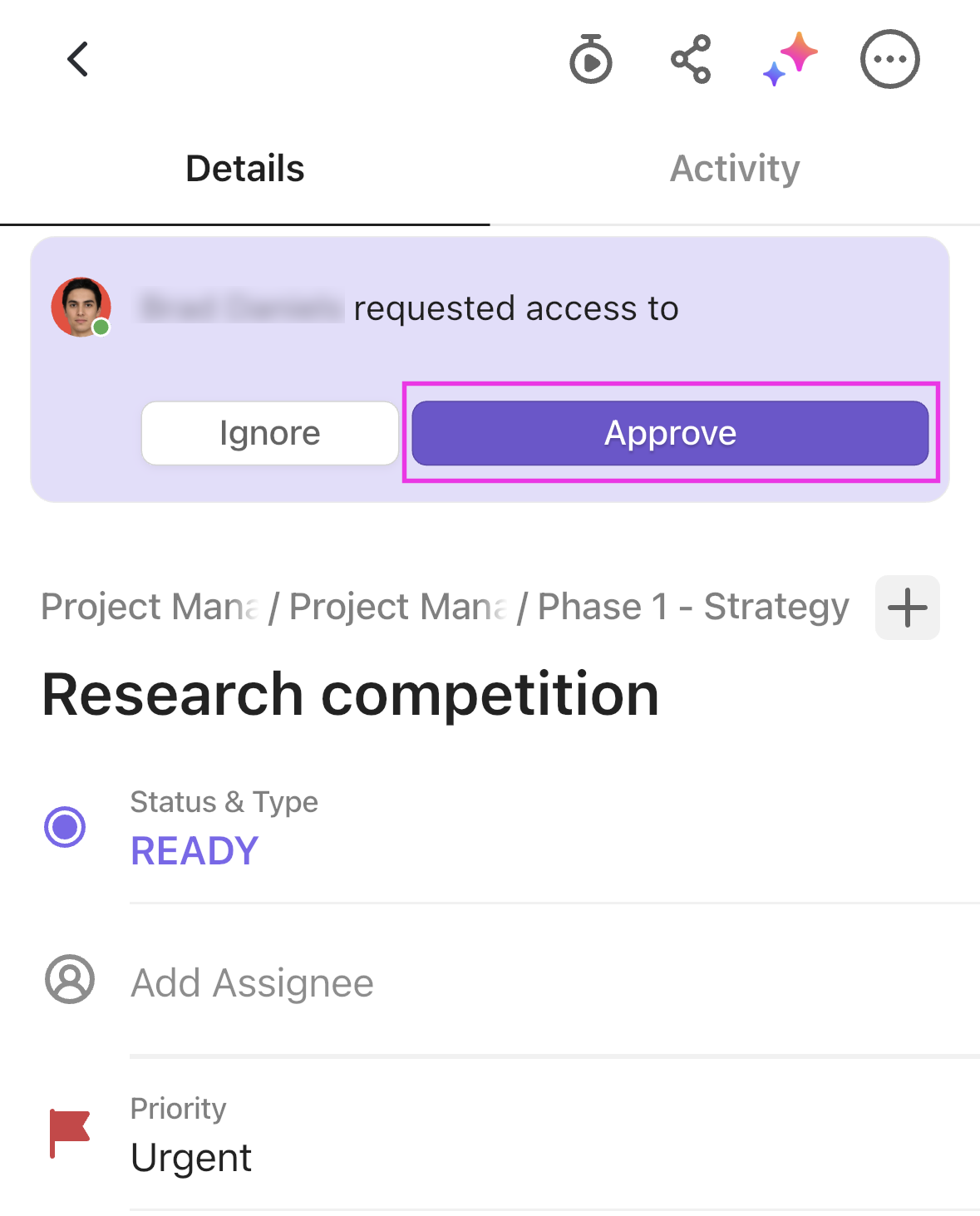The width and height of the screenshot is (980, 1216).
Task: Tap the requester's profile photo
Action: pyautogui.click(x=81, y=307)
